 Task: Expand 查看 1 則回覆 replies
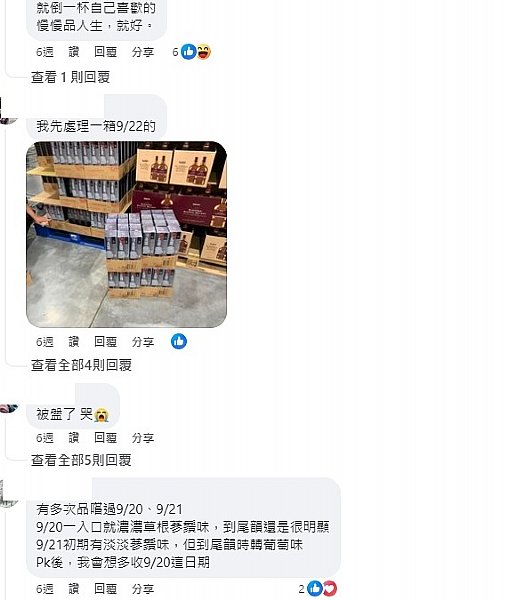tap(70, 77)
